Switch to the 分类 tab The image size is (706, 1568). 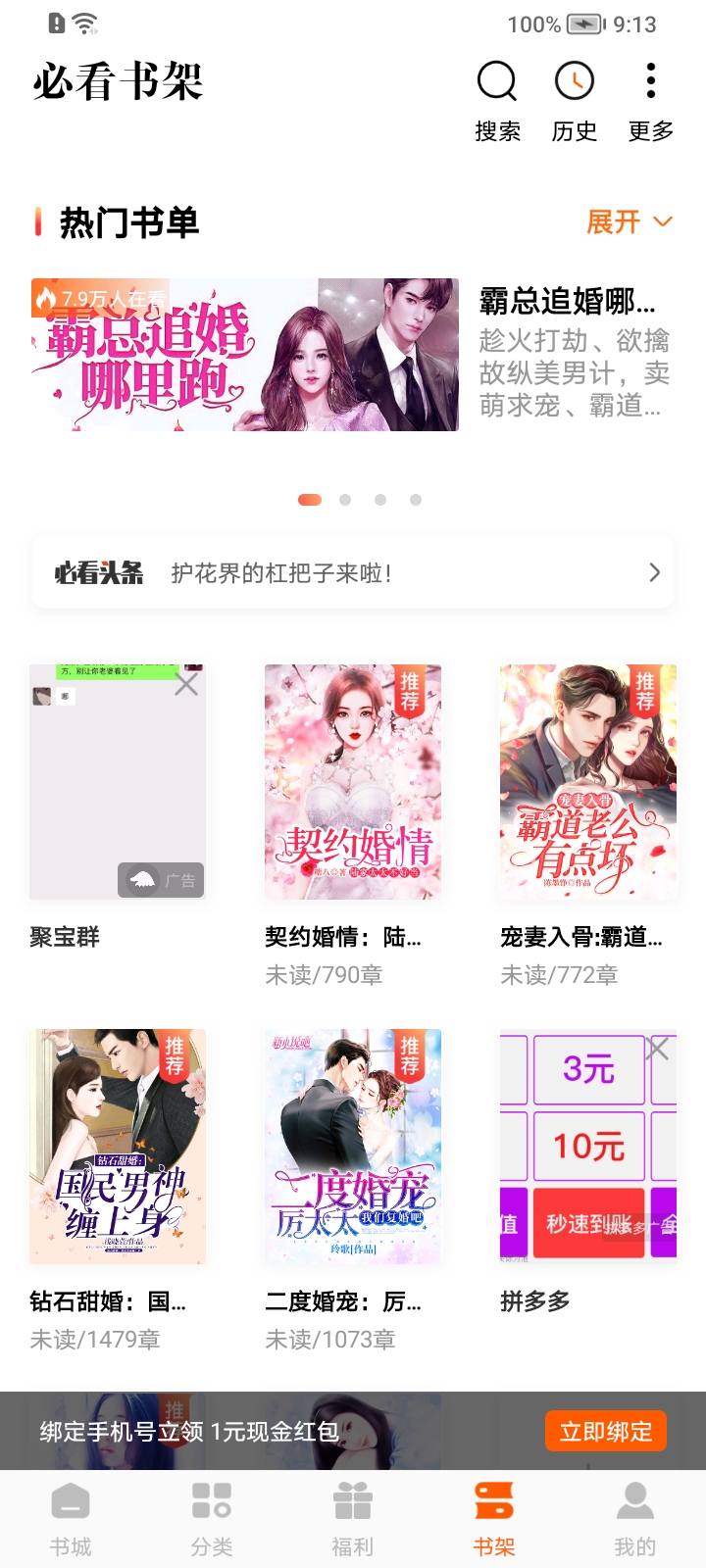tap(212, 1519)
